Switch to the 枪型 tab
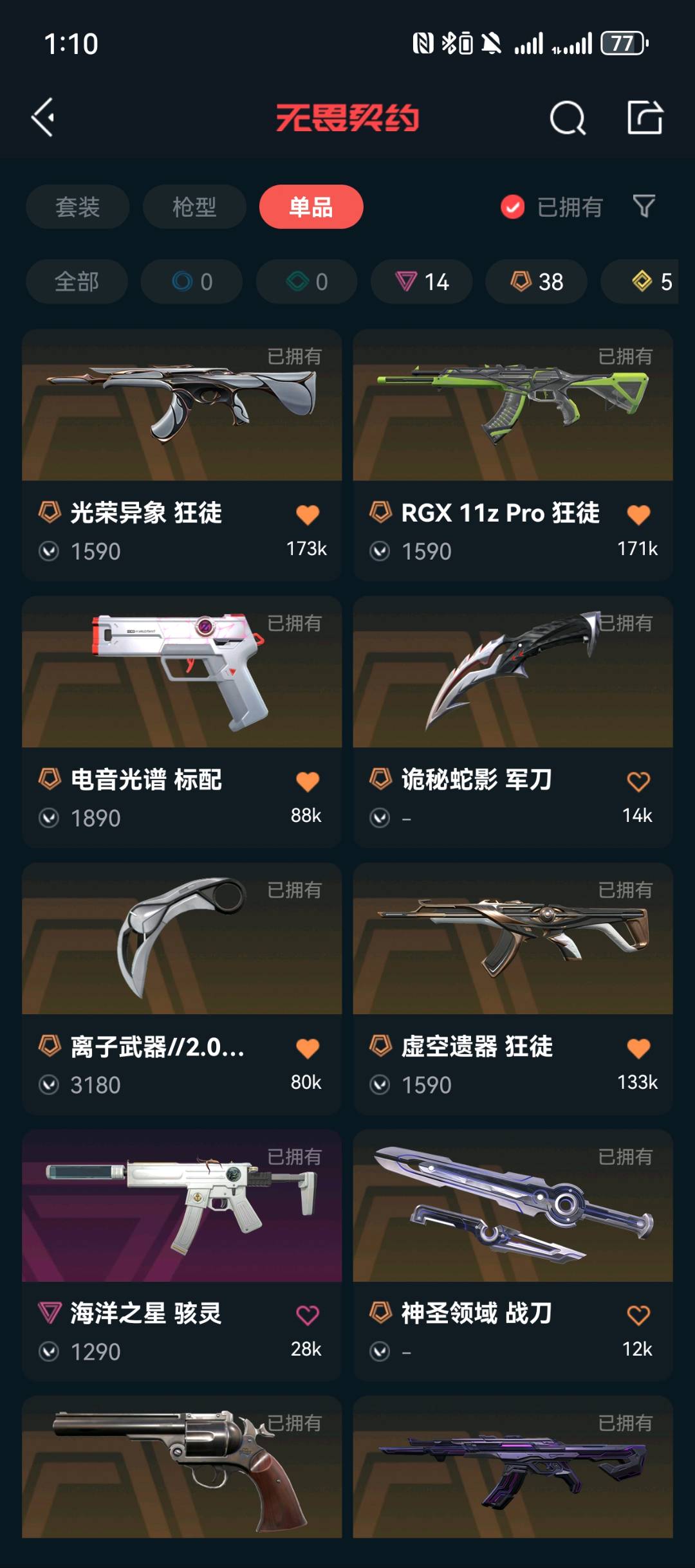Screen dimensions: 695x1568 click(x=194, y=207)
